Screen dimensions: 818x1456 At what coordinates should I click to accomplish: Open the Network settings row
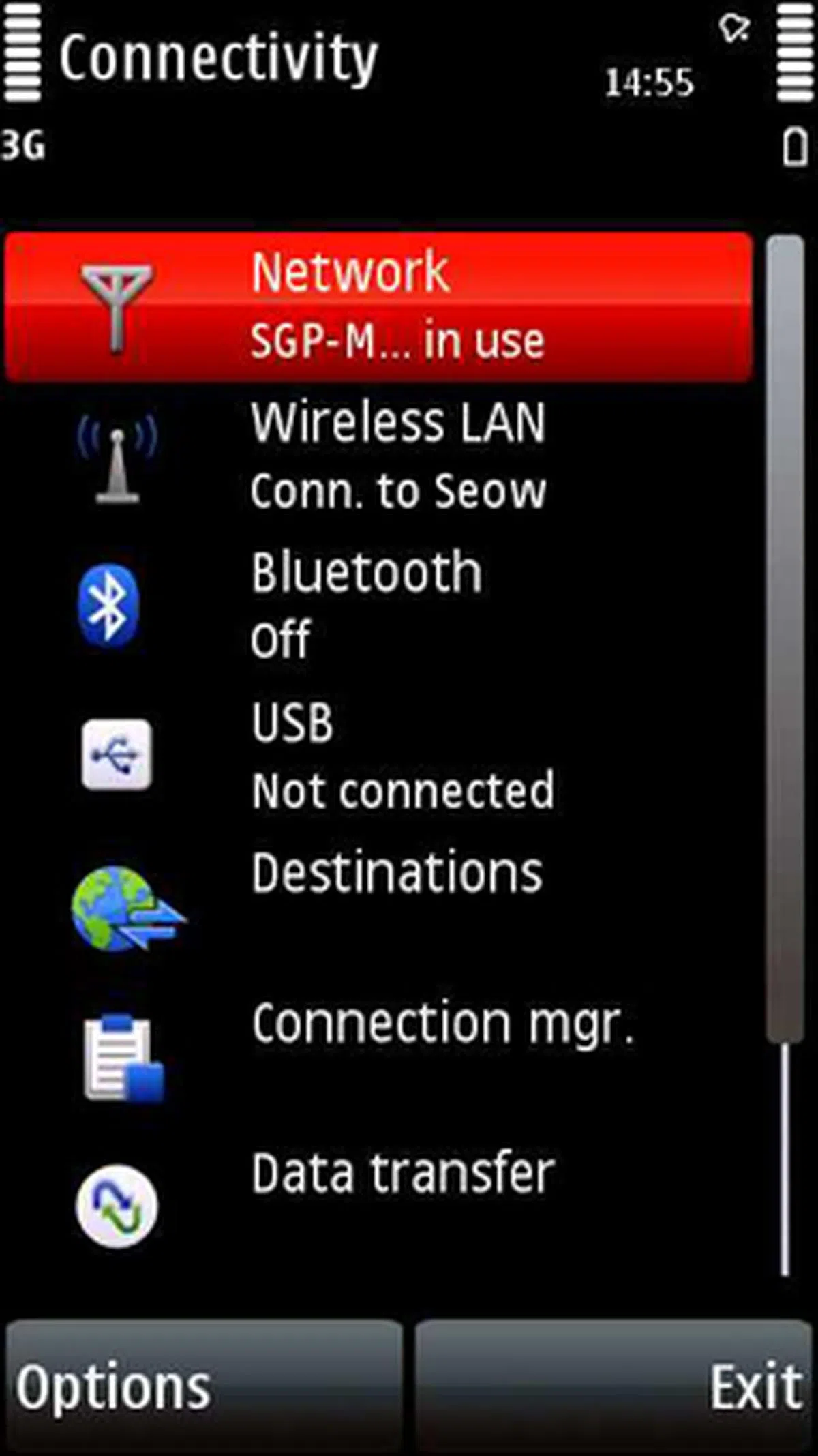point(378,307)
